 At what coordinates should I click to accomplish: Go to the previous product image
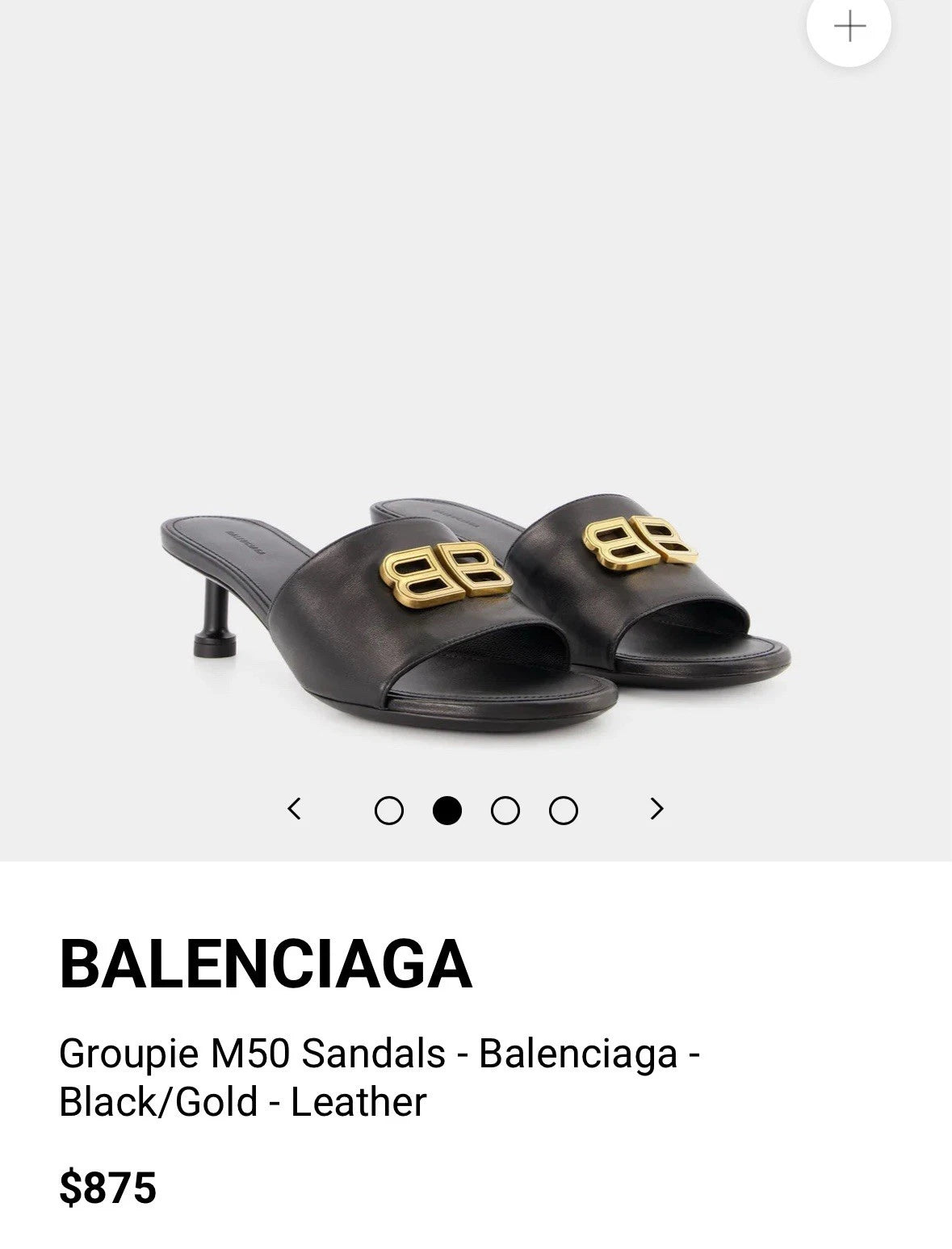coord(295,808)
